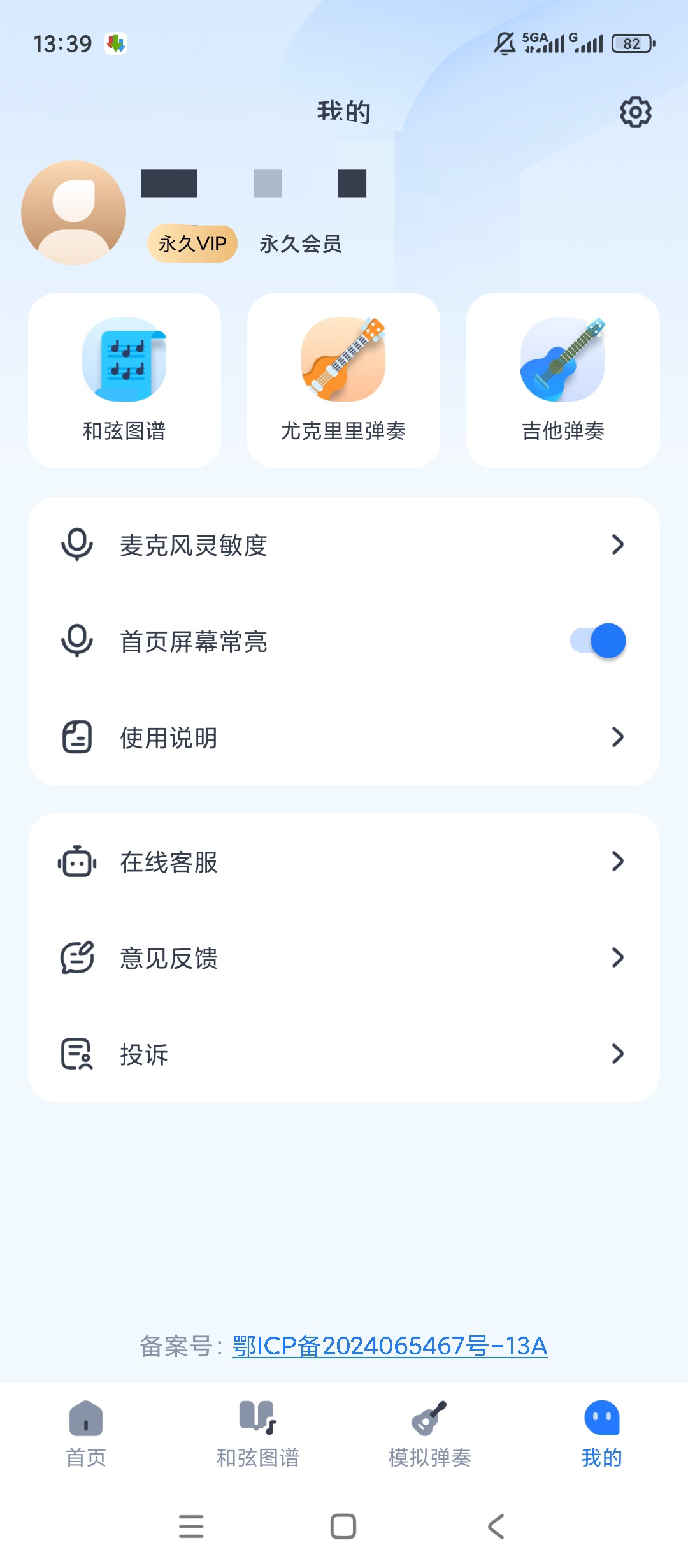Open 使用说明 instructions

pos(344,737)
